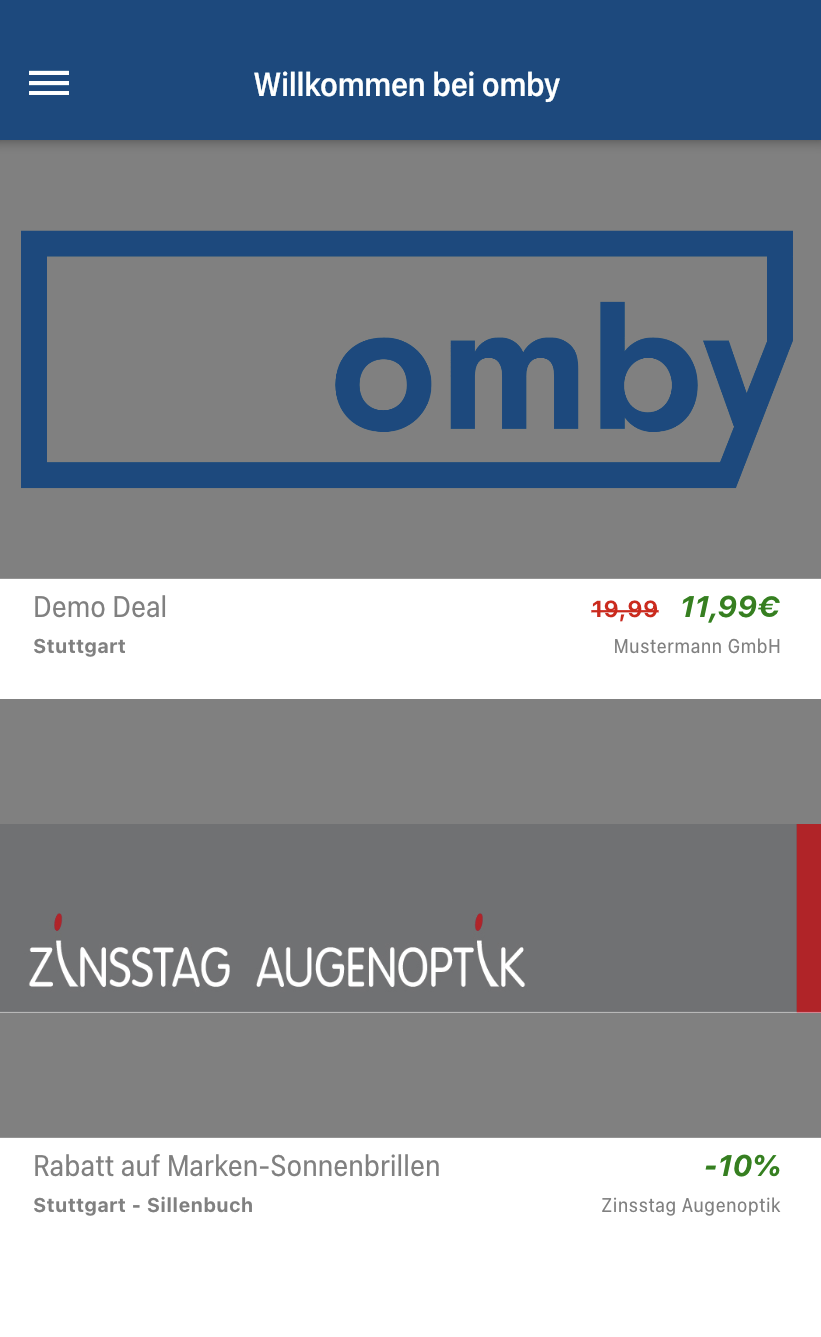The image size is (821, 1337).
Task: Open the Demo Deal card
Action: tap(410, 420)
